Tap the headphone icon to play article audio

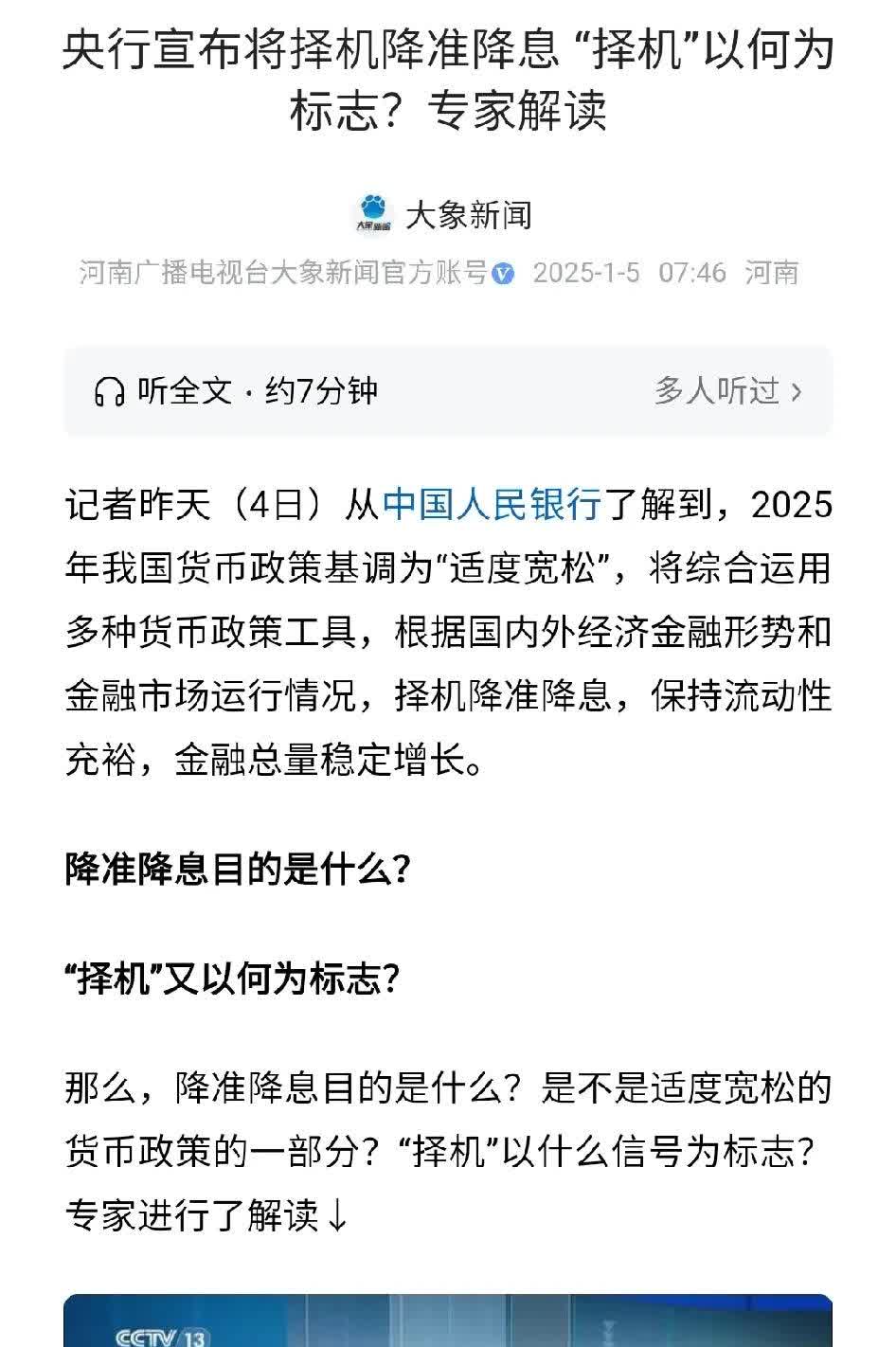click(x=112, y=391)
